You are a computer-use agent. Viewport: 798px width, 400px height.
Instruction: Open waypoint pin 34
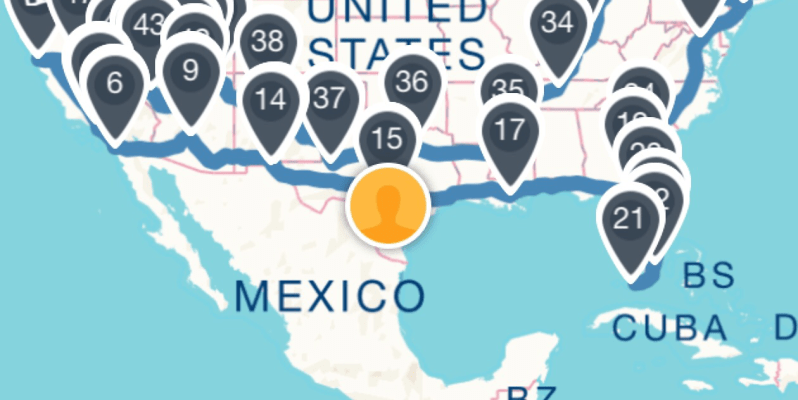[557, 24]
